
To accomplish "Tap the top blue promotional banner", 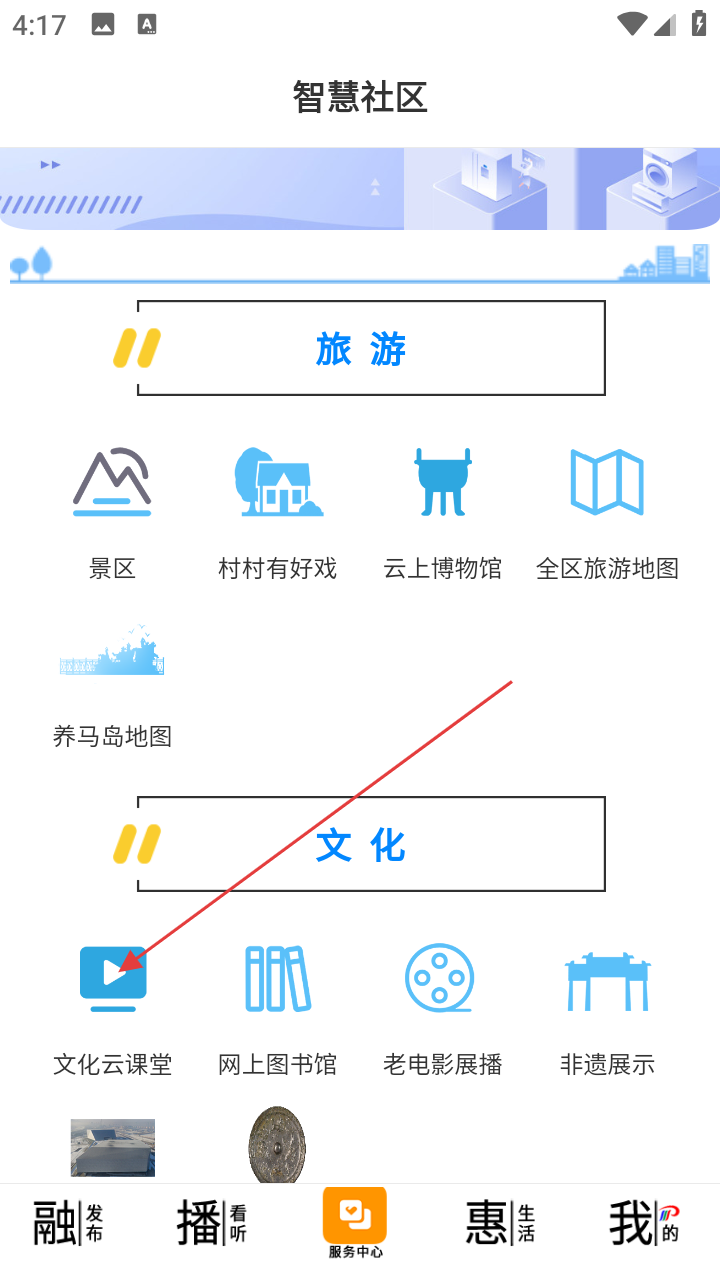I will tap(360, 189).
